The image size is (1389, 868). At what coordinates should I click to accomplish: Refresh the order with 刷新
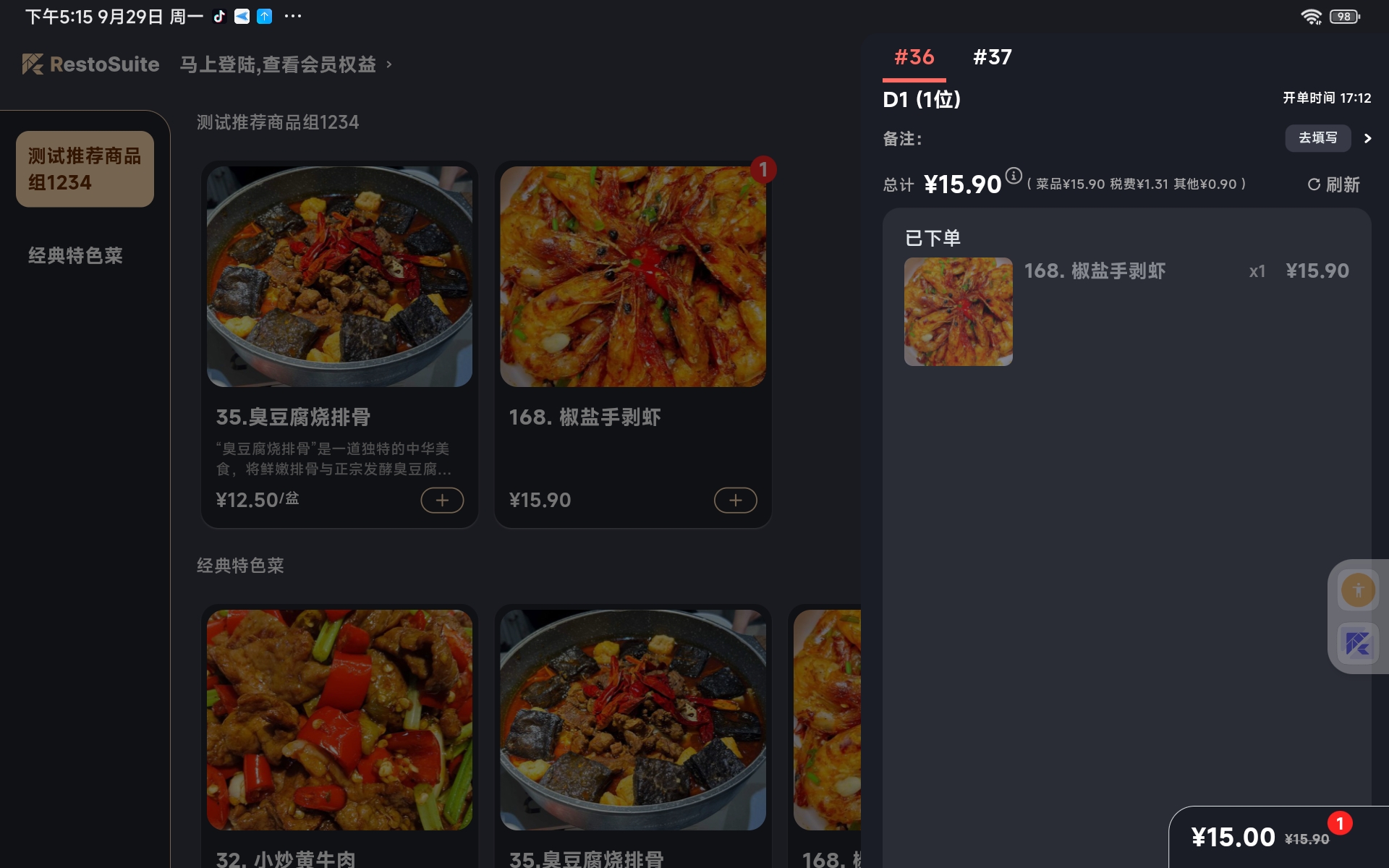pos(1333,184)
